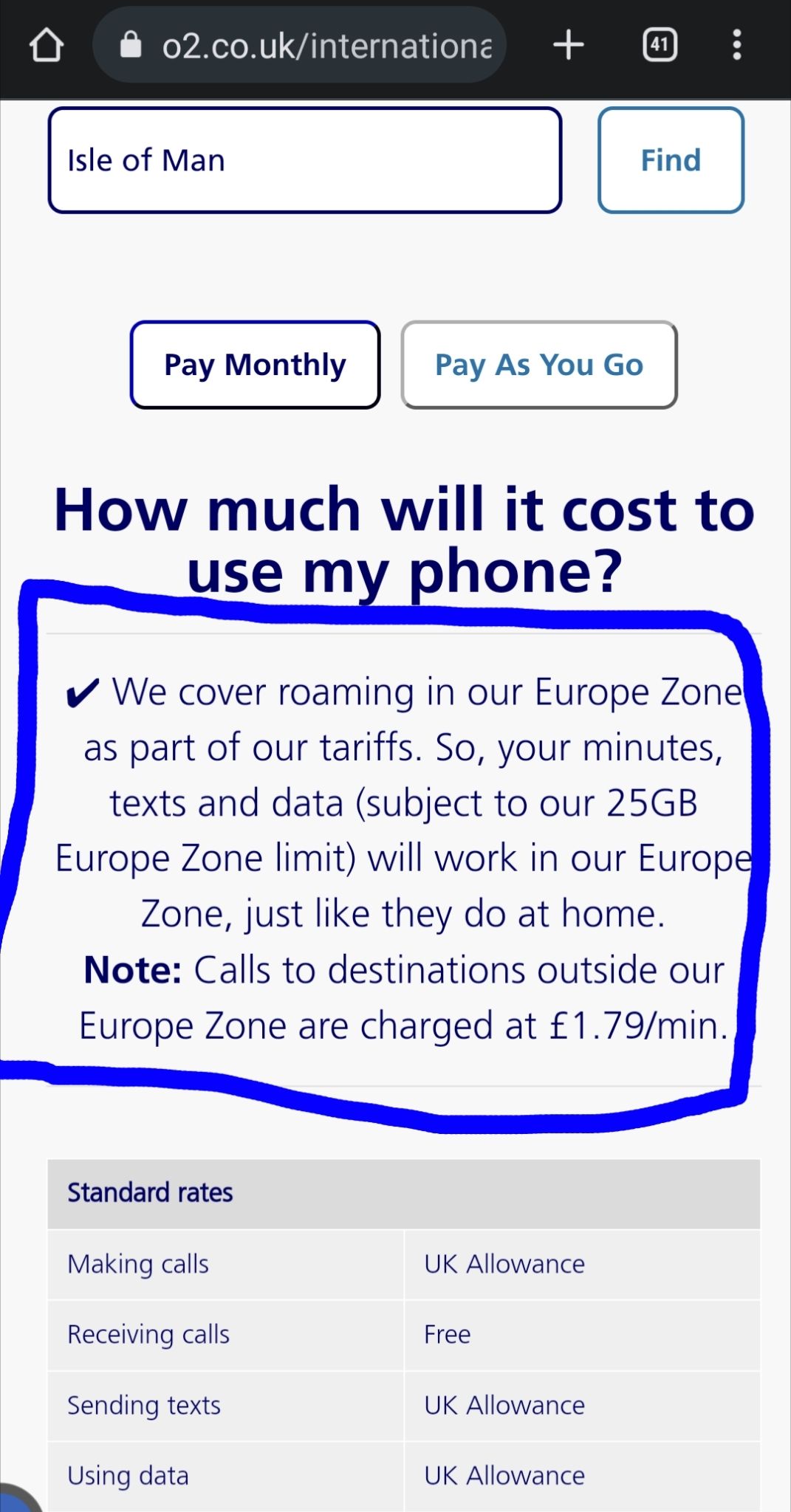Screen dimensions: 791x1512
Task: Open the browser overflow menu
Action: [x=736, y=46]
